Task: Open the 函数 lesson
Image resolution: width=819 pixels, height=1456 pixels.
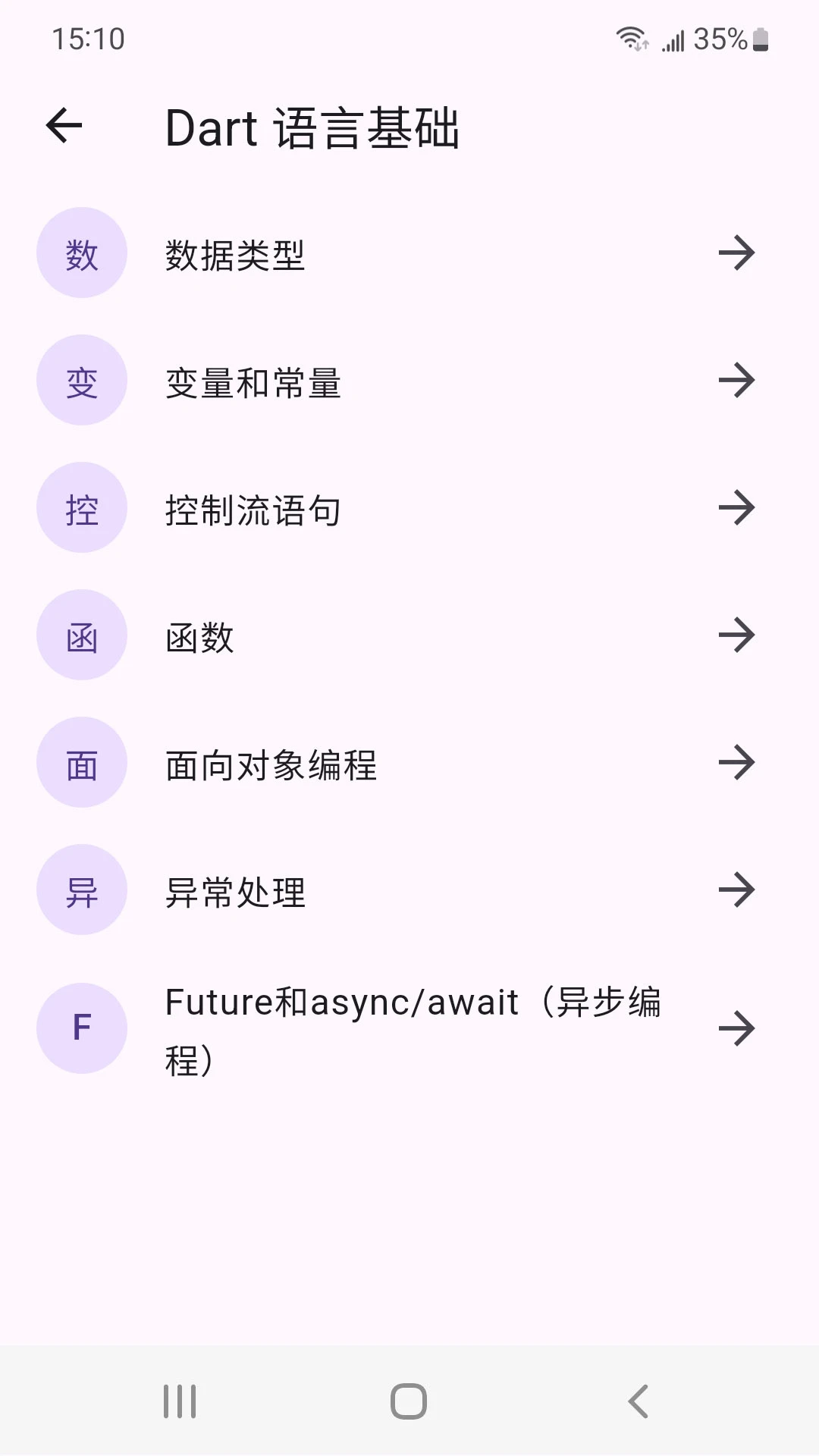Action: point(200,637)
